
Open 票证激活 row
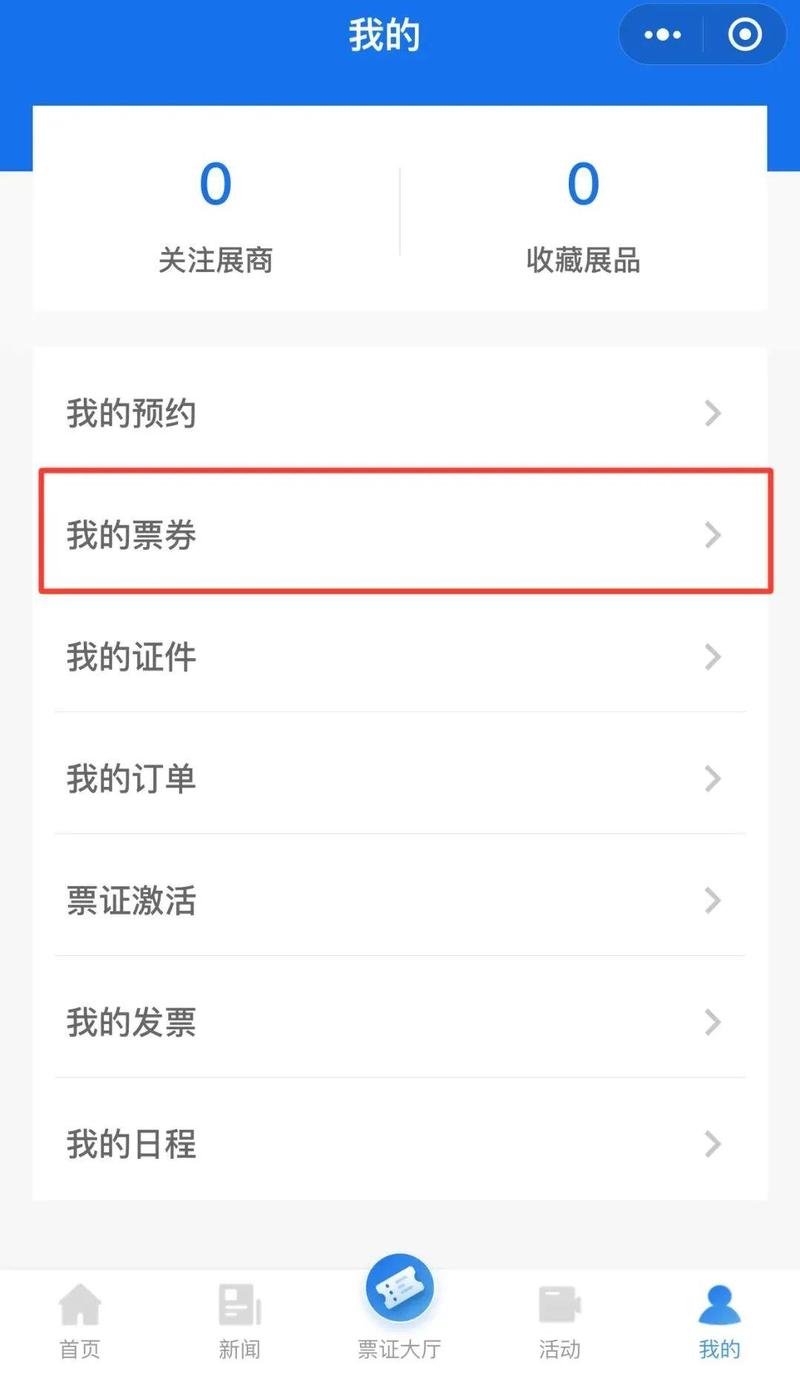pos(400,901)
